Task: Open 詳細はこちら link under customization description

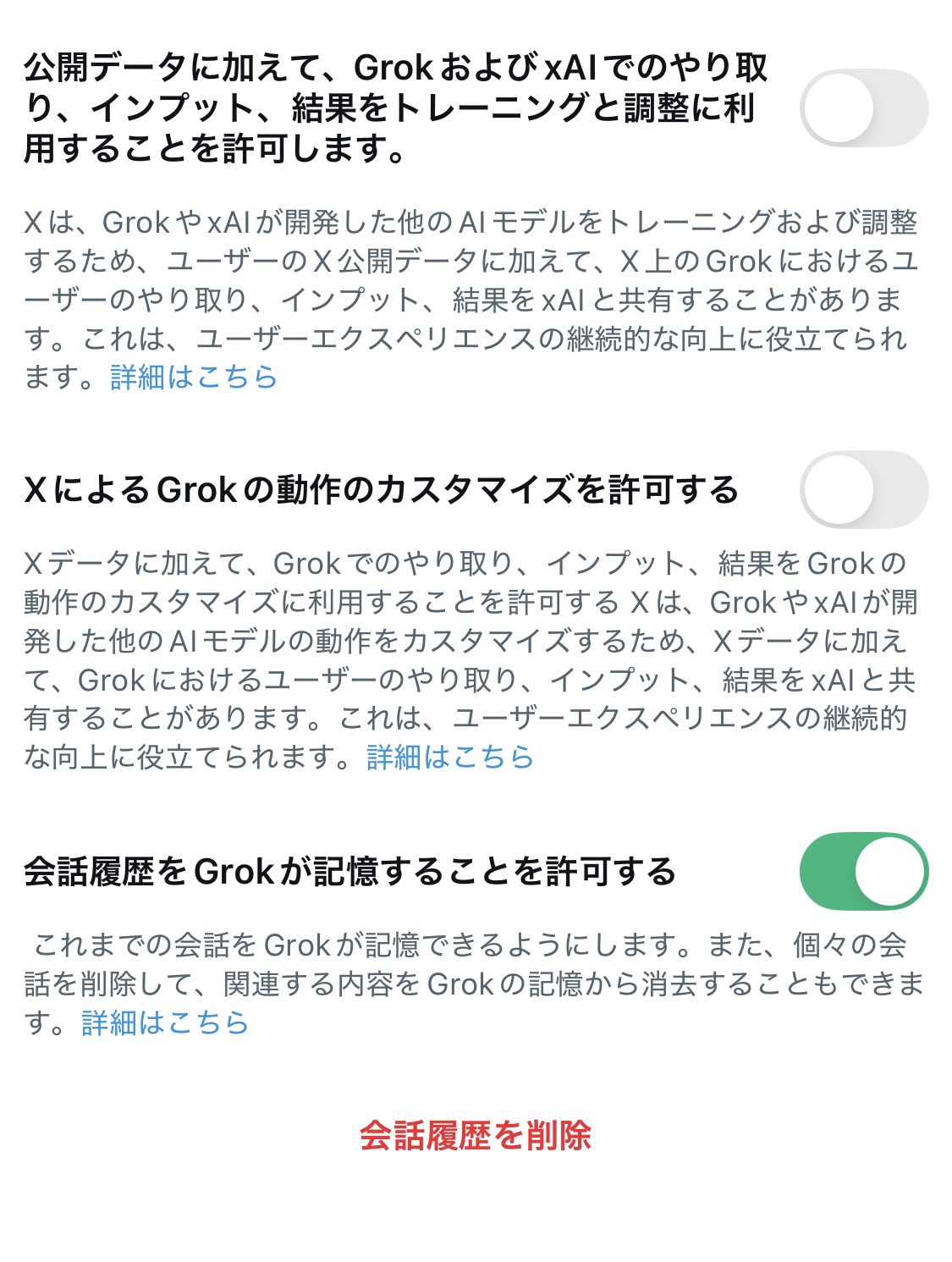Action: [x=450, y=757]
